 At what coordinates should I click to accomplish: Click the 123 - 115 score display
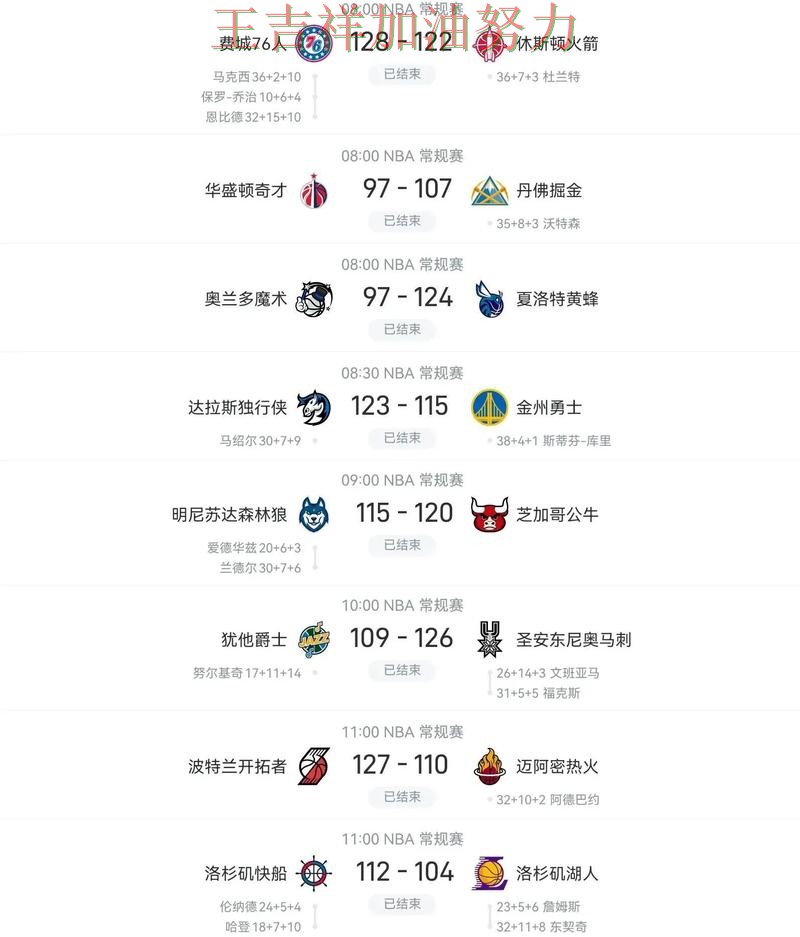tap(401, 405)
